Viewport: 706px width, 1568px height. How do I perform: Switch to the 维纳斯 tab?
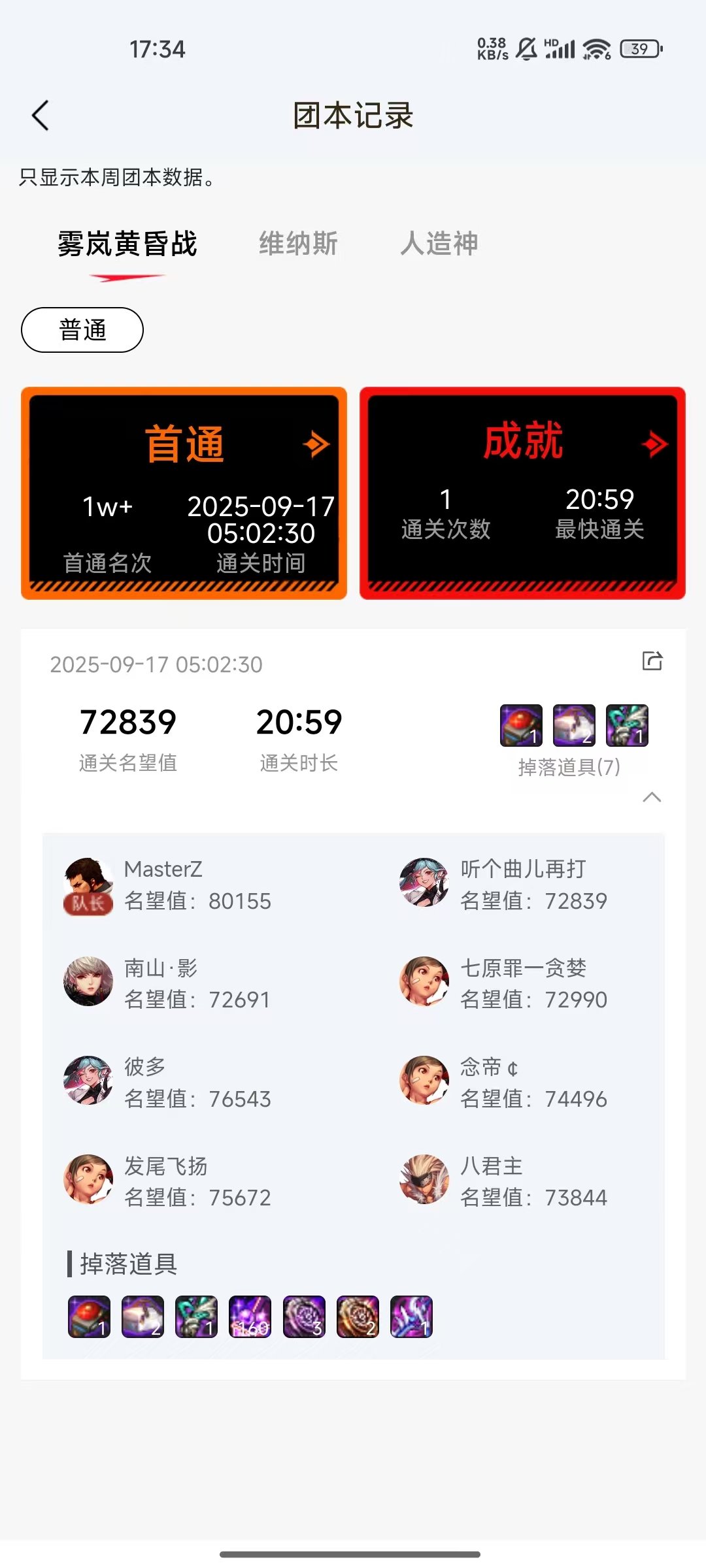298,244
